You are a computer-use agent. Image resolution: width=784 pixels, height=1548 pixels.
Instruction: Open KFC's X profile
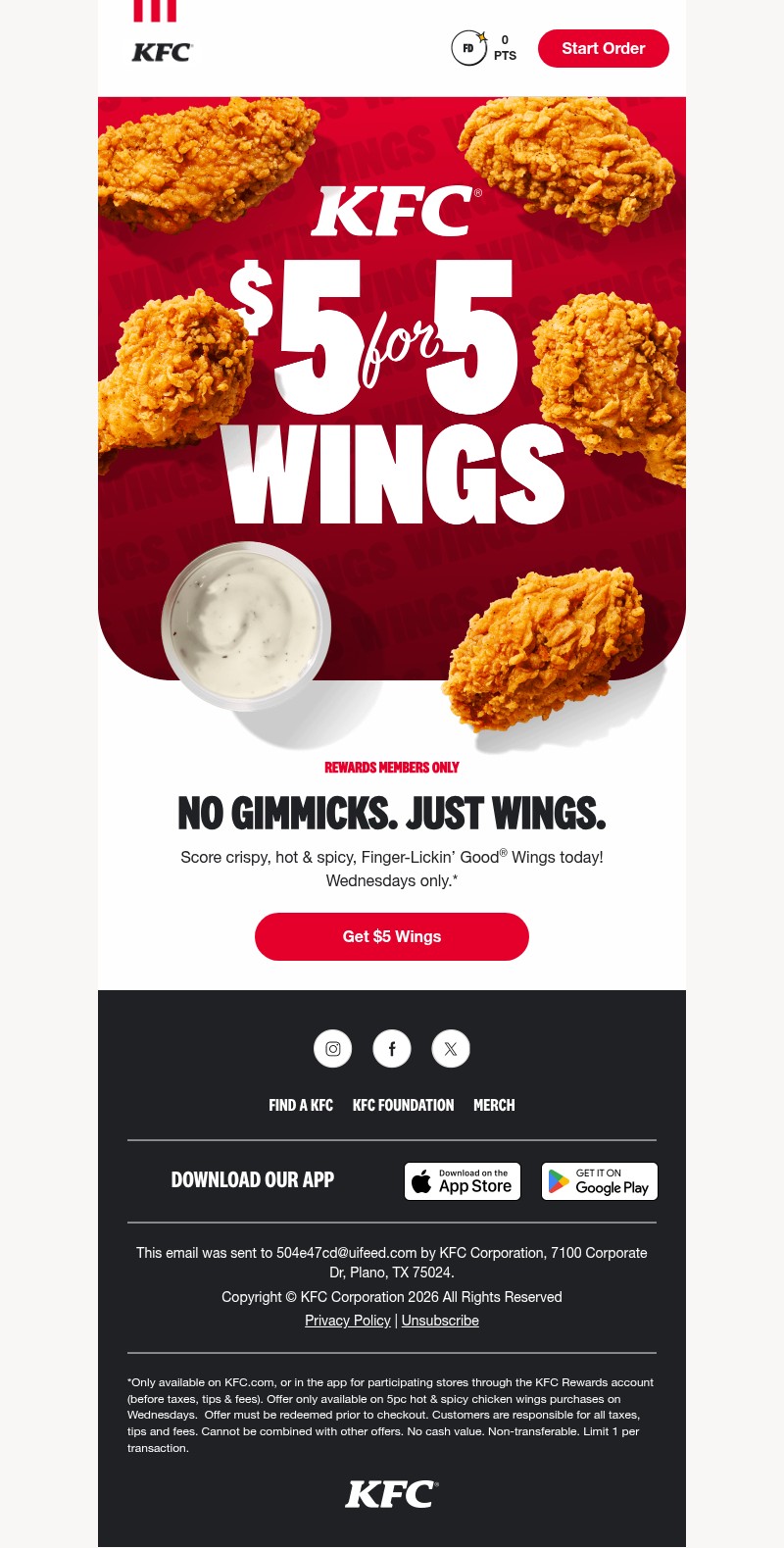pos(451,1049)
